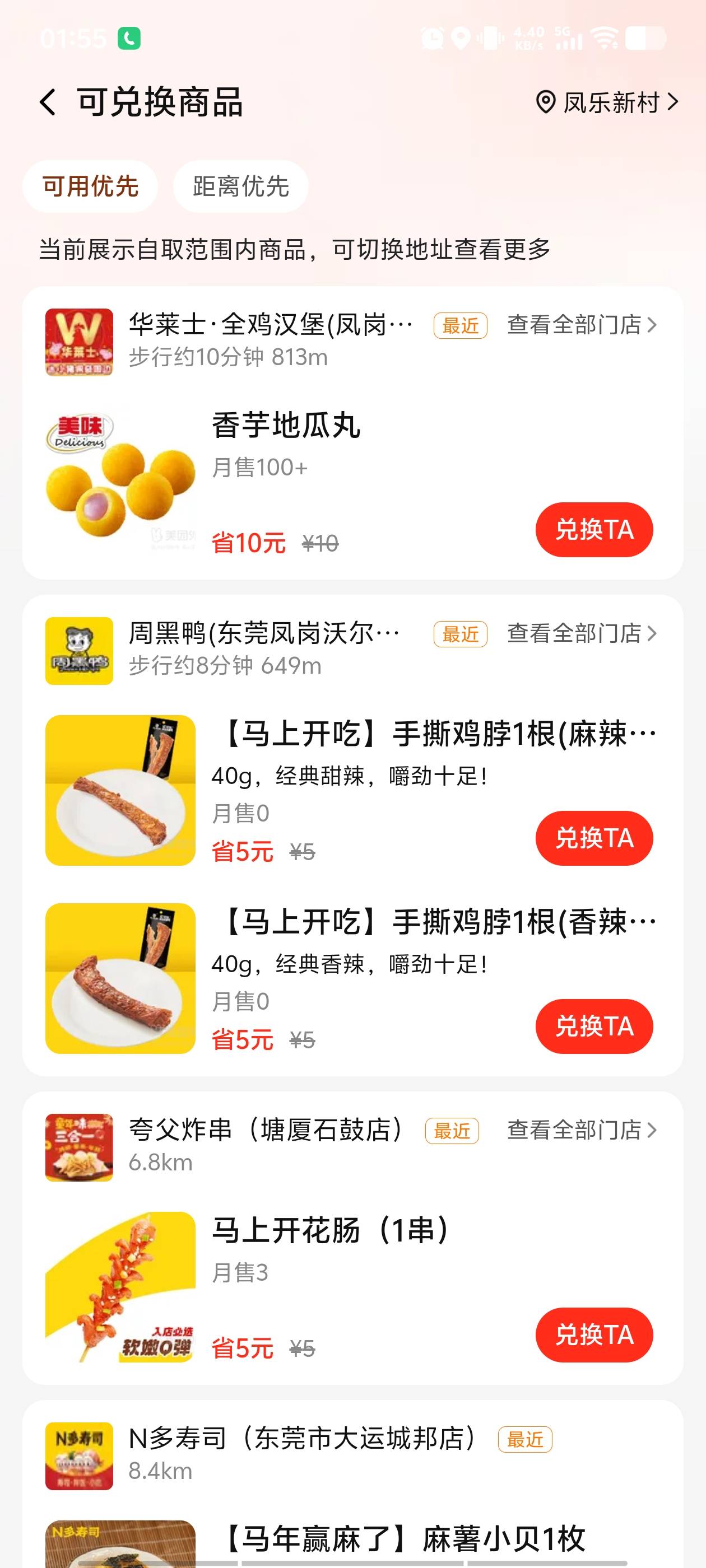706x1568 pixels.
Task: Open the 手撕鸡脖1根(麻辣 product image
Action: 120,790
